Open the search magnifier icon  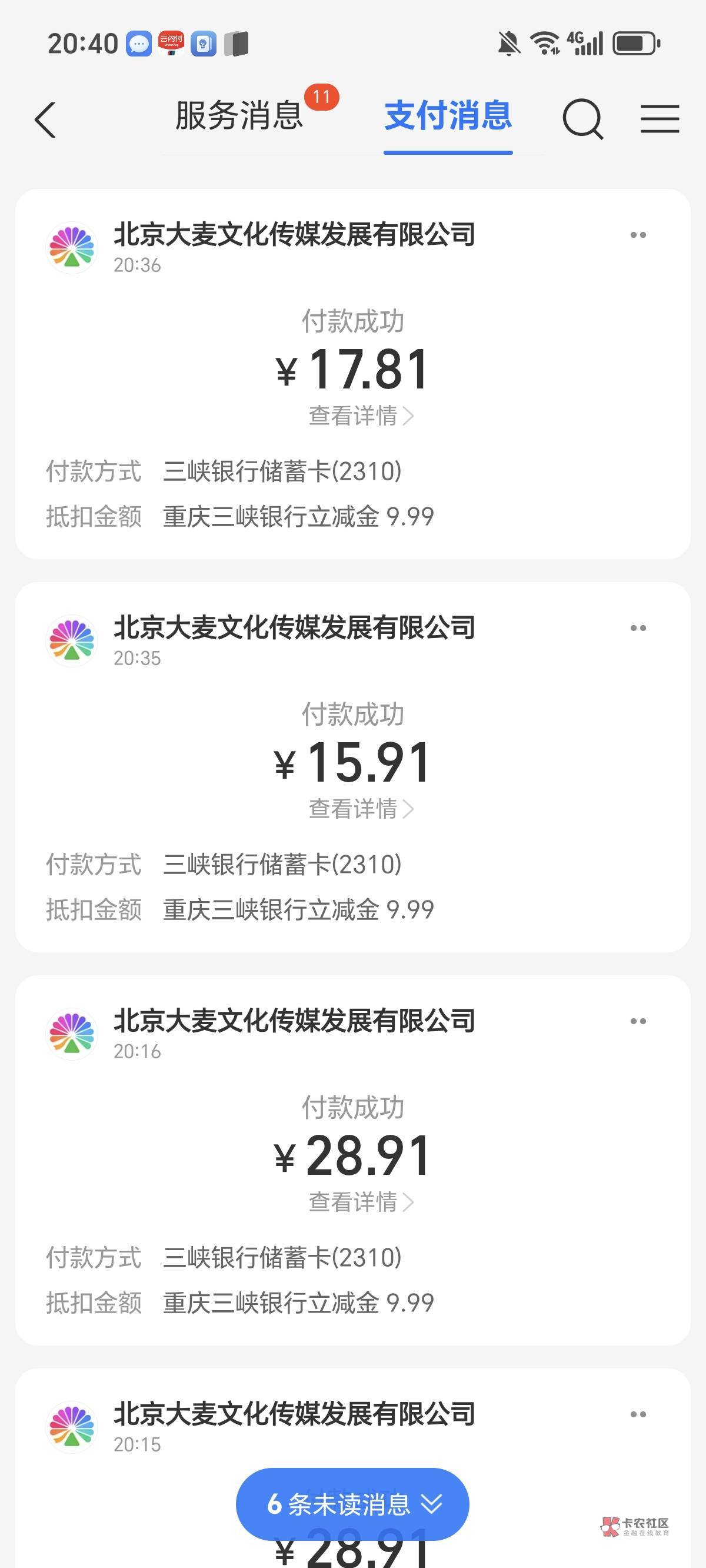point(582,119)
